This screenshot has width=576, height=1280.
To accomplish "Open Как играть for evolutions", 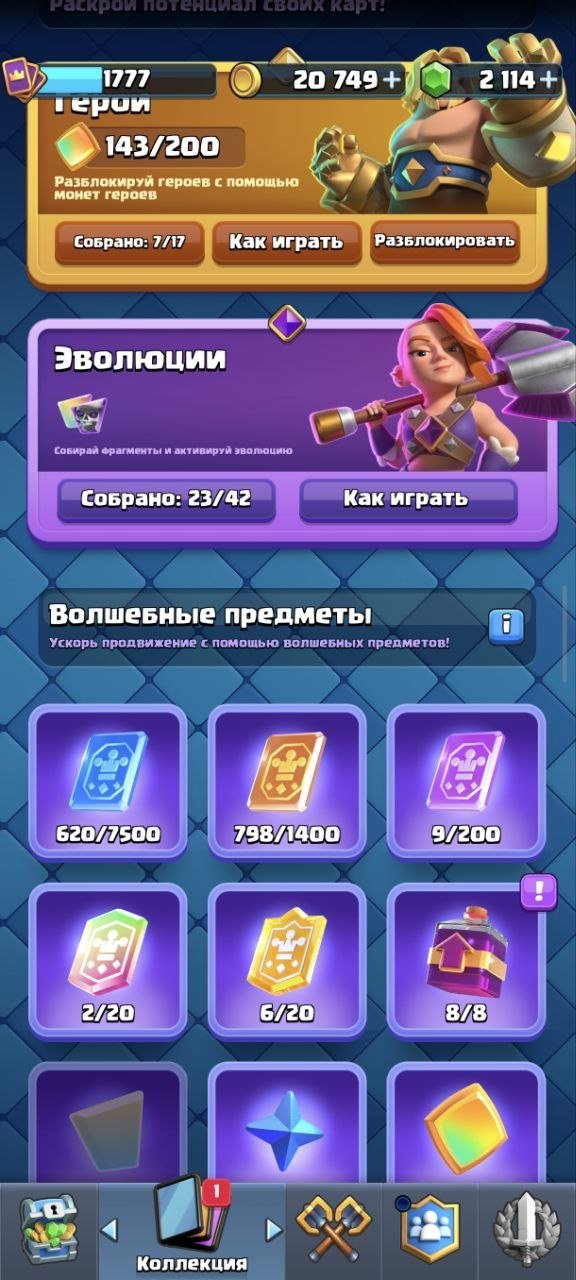I will (408, 498).
